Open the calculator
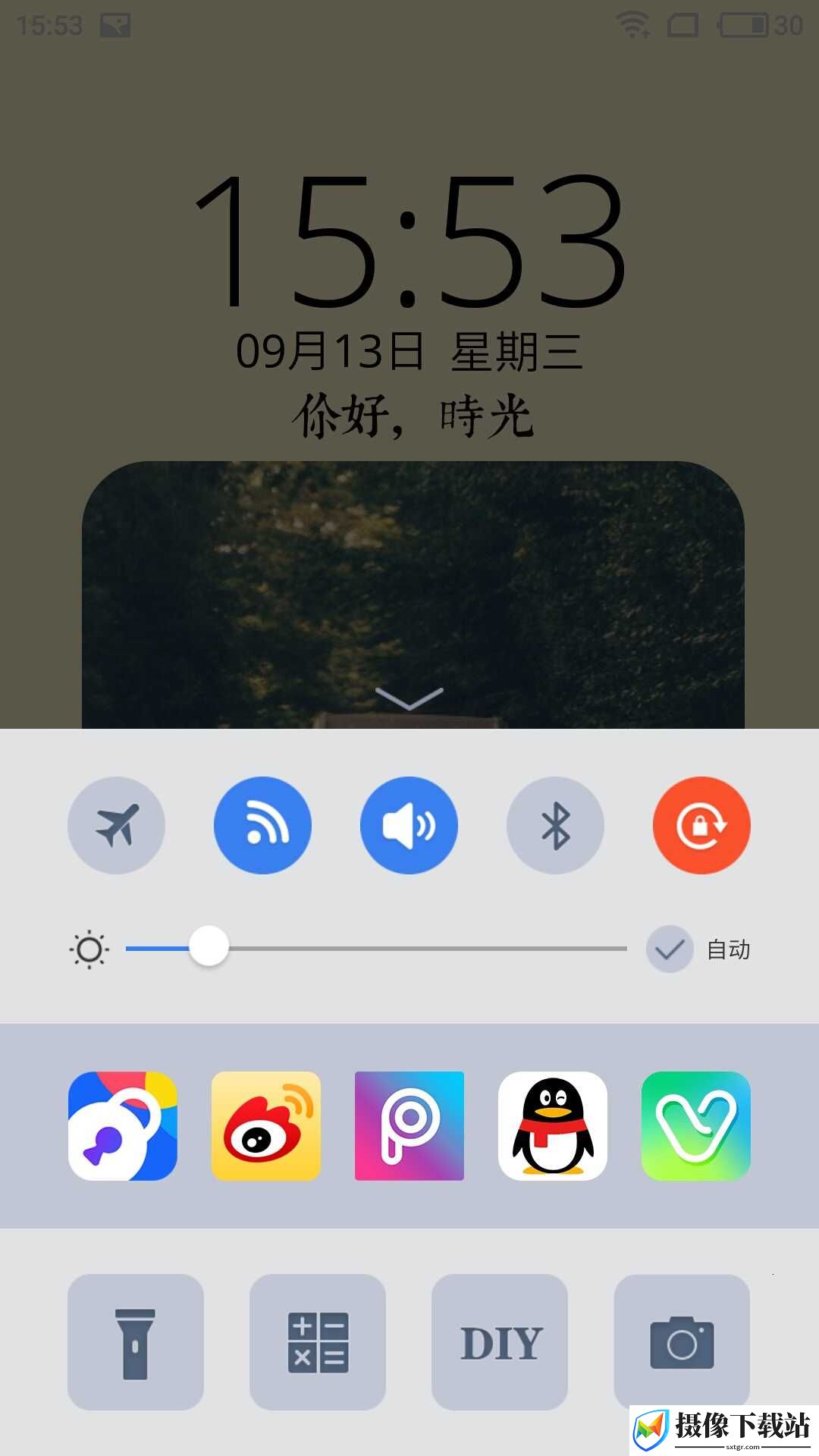The image size is (819, 1456). (318, 1342)
